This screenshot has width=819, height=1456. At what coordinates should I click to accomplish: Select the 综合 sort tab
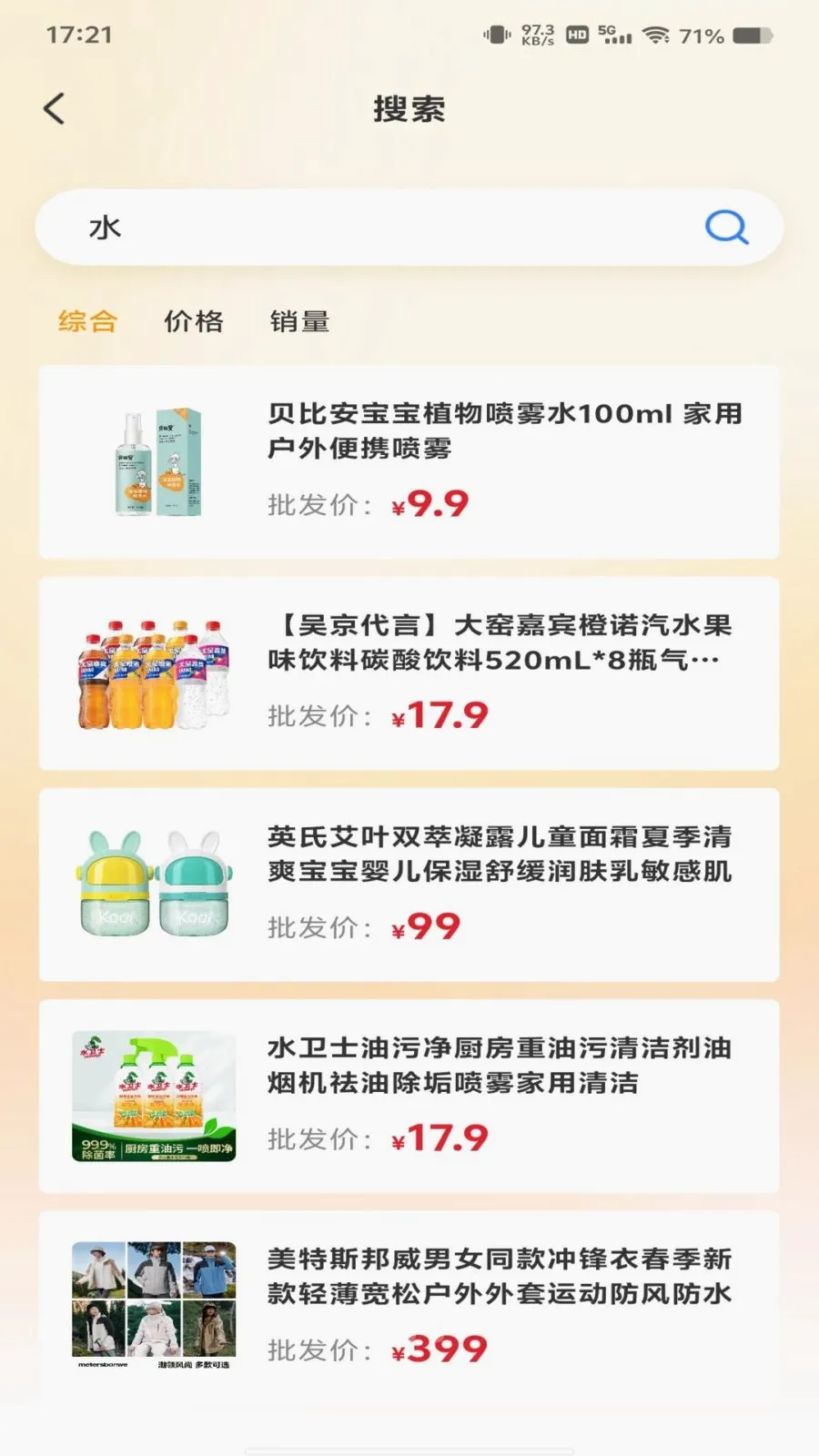(x=87, y=321)
